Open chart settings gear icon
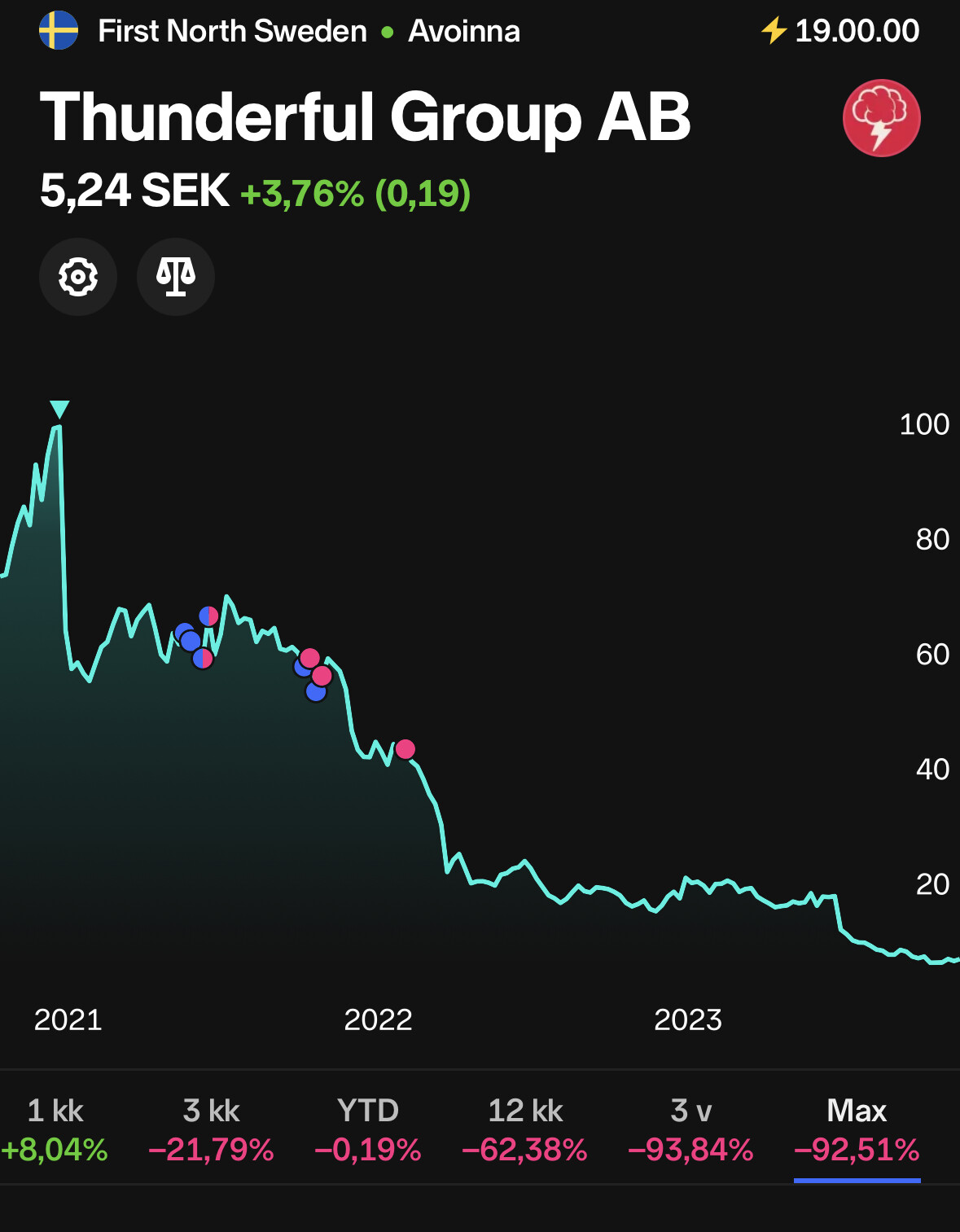The image size is (960, 1232). [78, 277]
